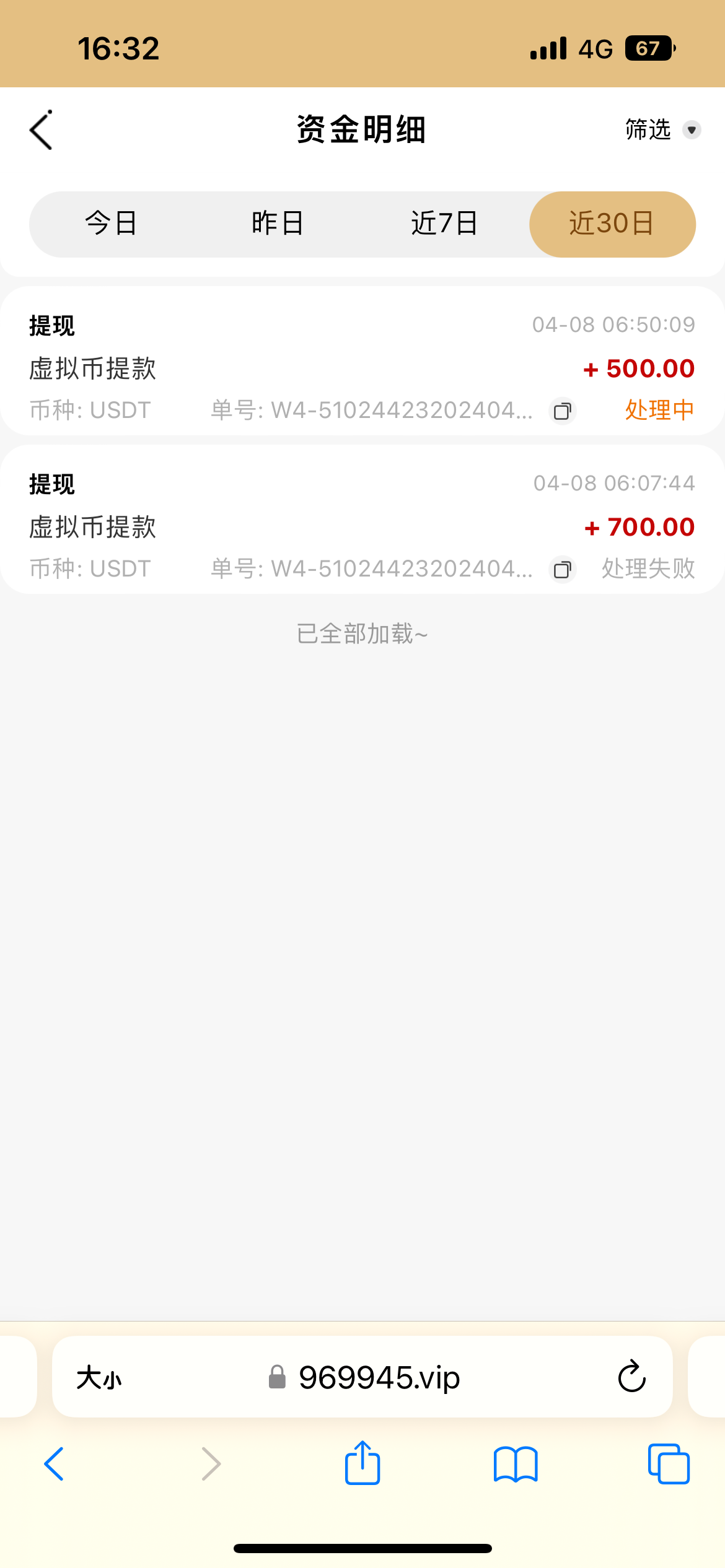Copy the 500.00 withdrawal order number
Viewport: 725px width, 1568px height.
point(561,411)
